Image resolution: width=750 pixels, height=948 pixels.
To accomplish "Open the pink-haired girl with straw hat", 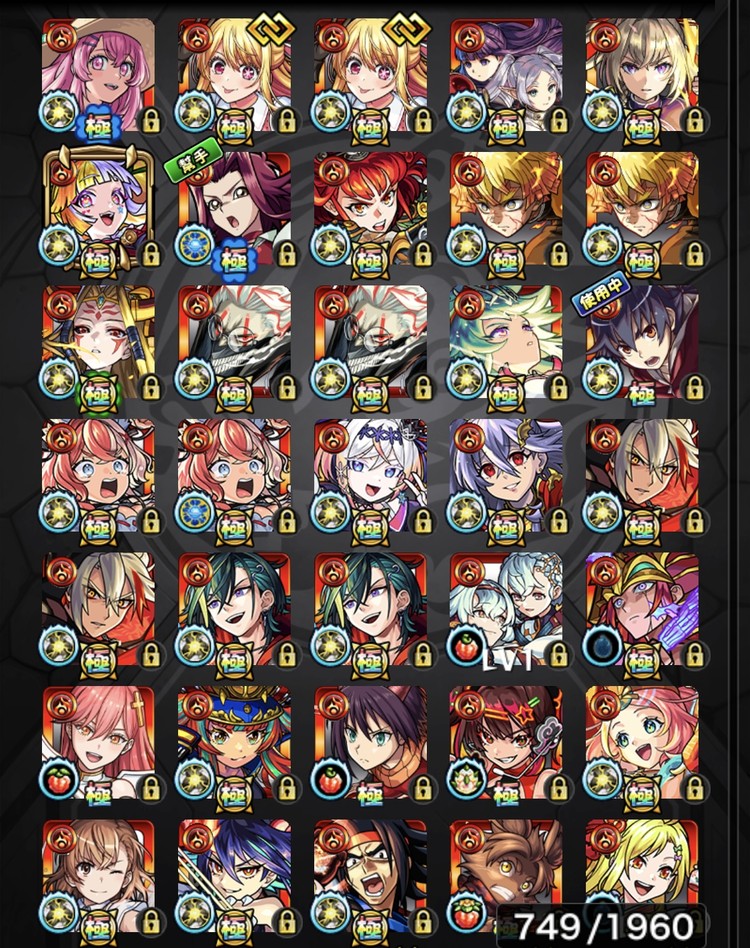I will tap(99, 75).
